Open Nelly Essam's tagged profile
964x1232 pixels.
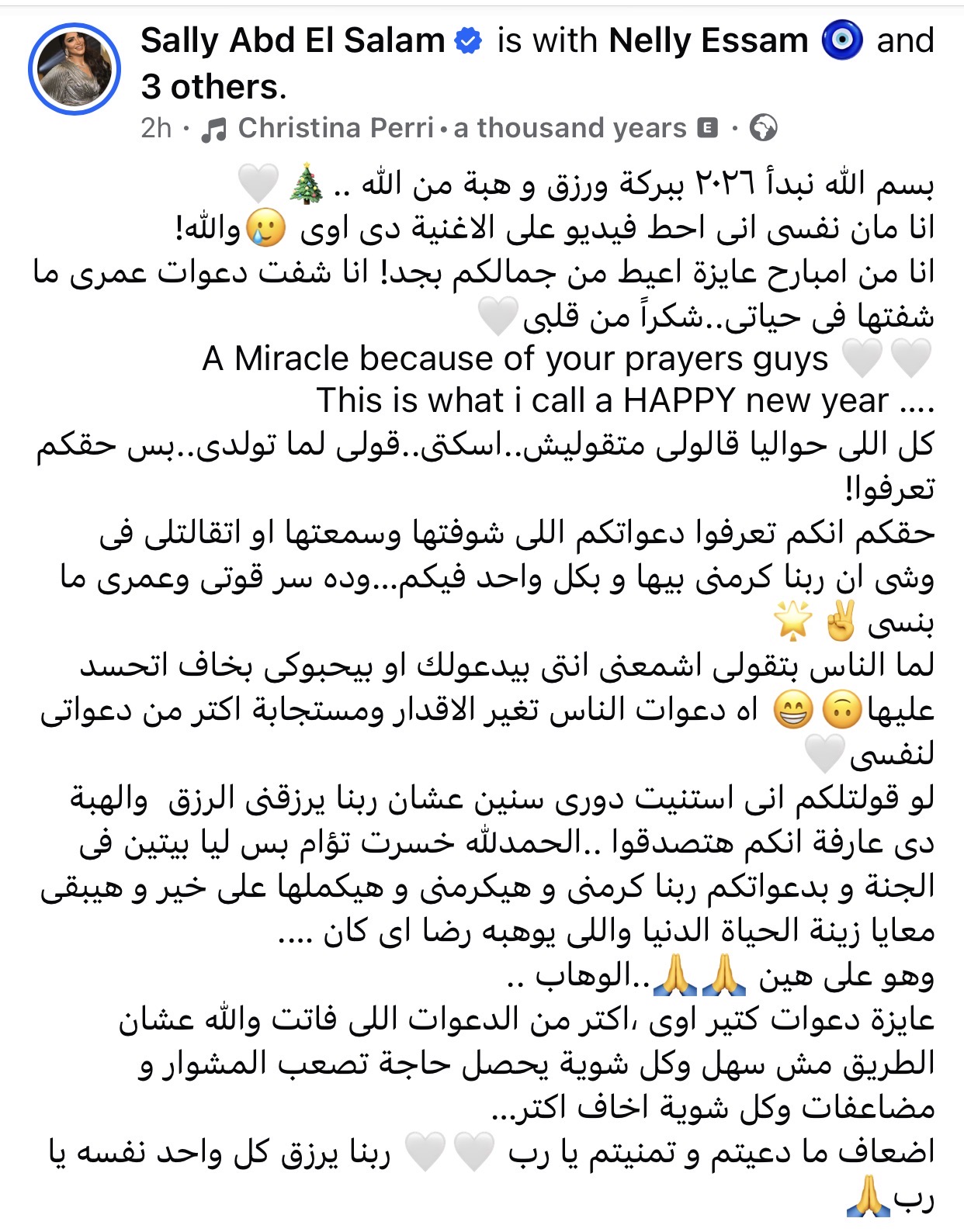coord(708,40)
